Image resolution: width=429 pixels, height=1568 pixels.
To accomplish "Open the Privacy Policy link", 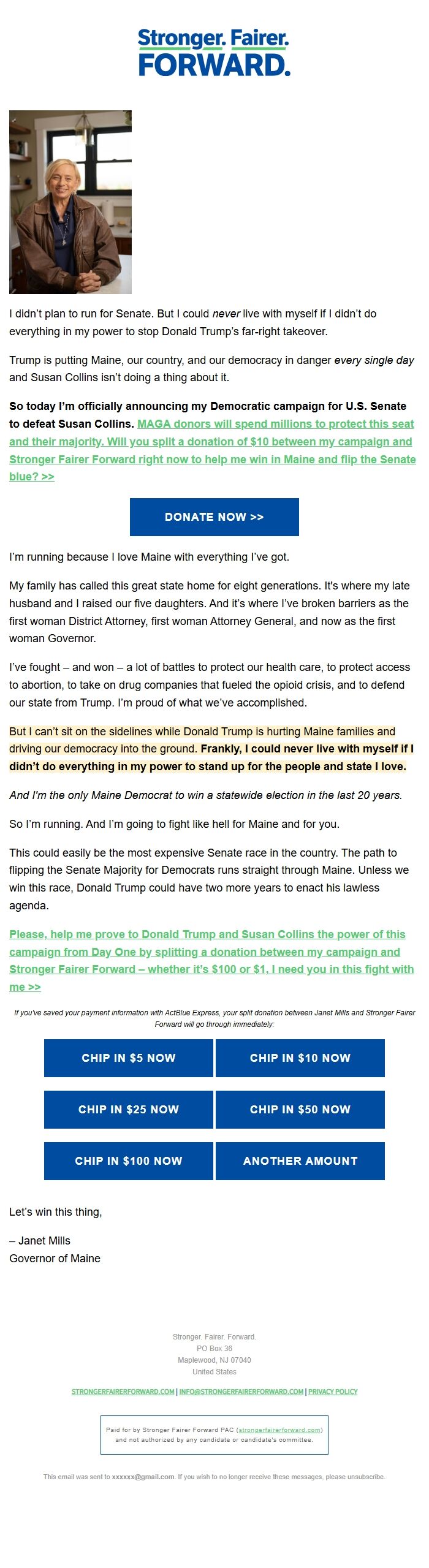I will pos(332,1392).
